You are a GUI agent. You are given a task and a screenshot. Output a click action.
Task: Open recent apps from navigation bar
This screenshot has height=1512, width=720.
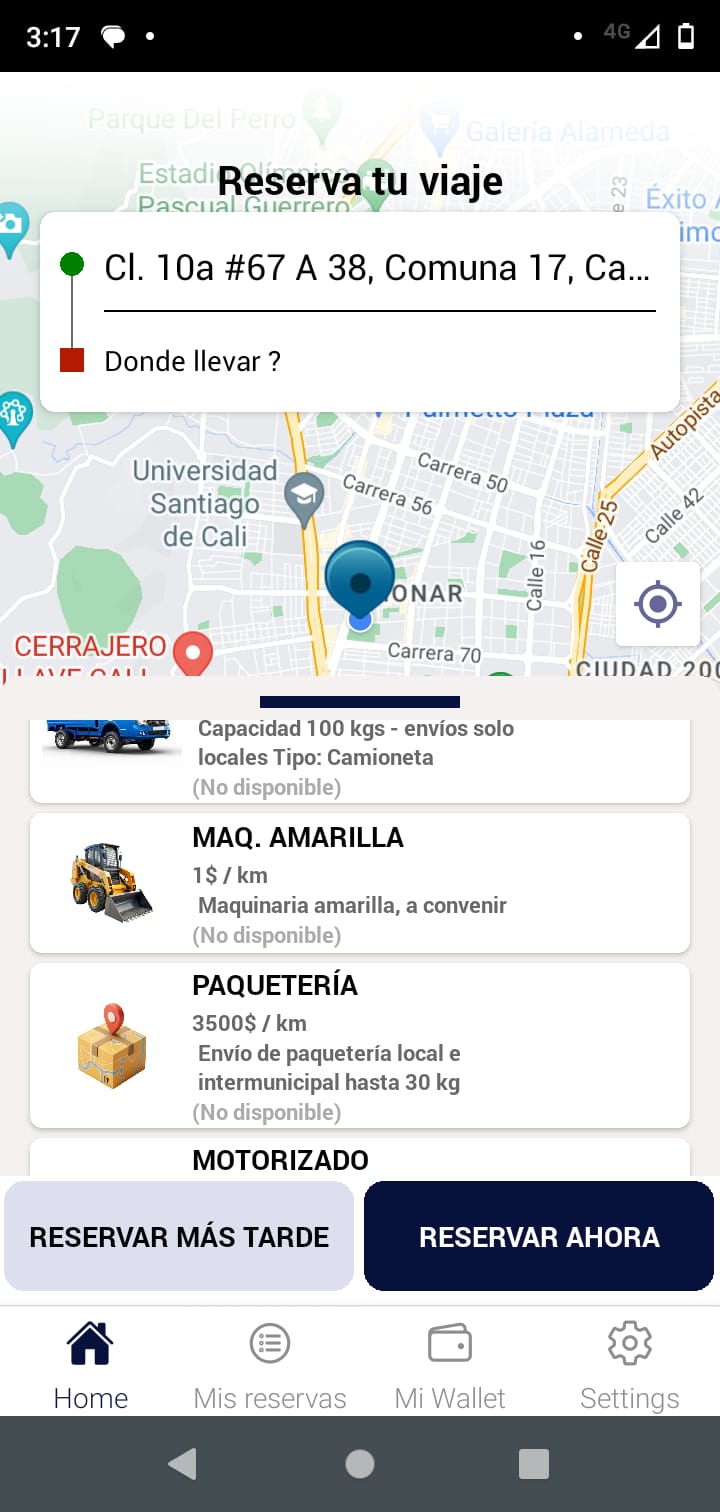pos(534,1464)
